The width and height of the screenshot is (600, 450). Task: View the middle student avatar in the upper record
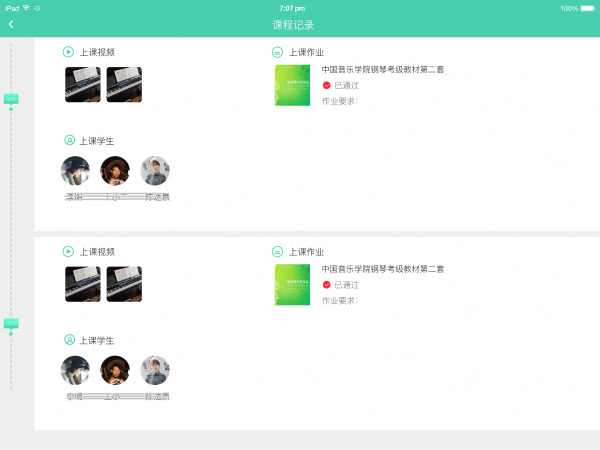tap(115, 171)
